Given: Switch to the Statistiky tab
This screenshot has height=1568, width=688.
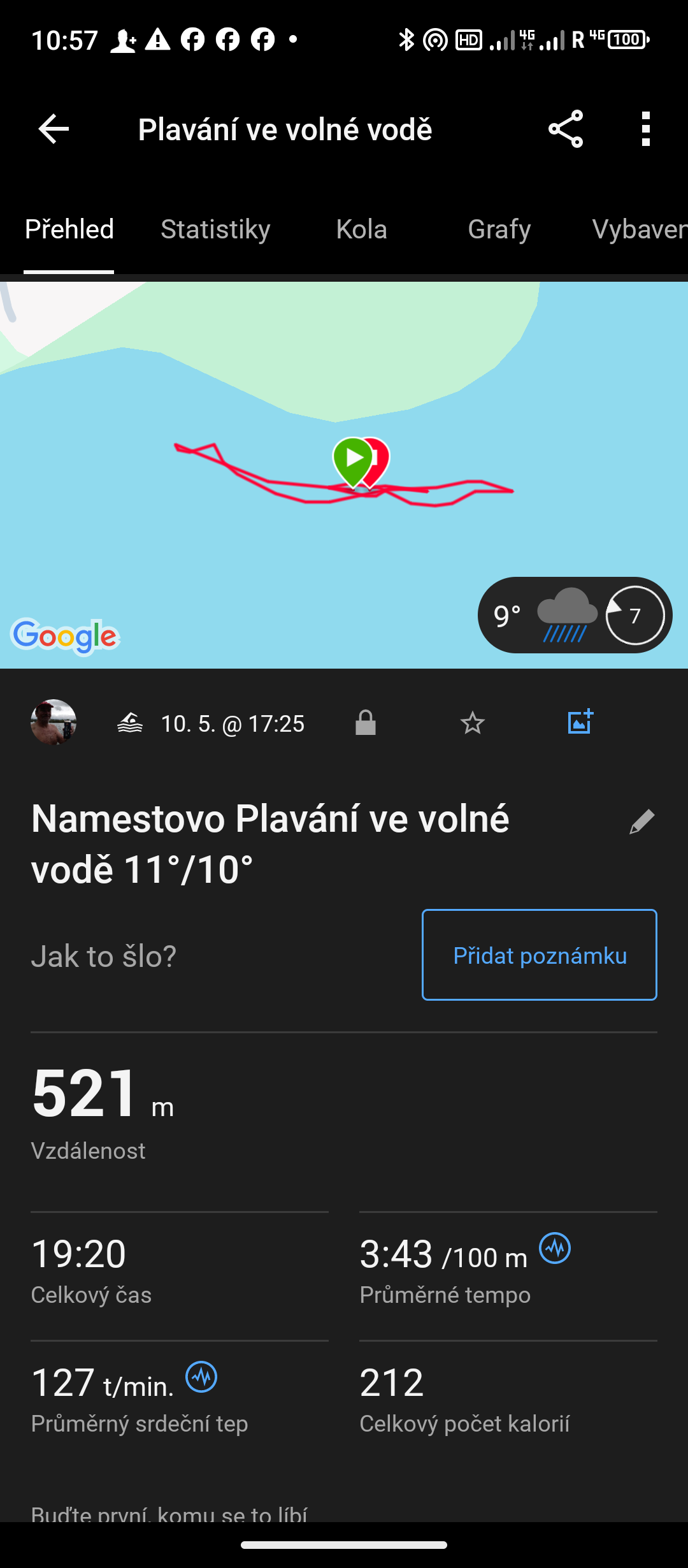Looking at the screenshot, I should click(215, 229).
